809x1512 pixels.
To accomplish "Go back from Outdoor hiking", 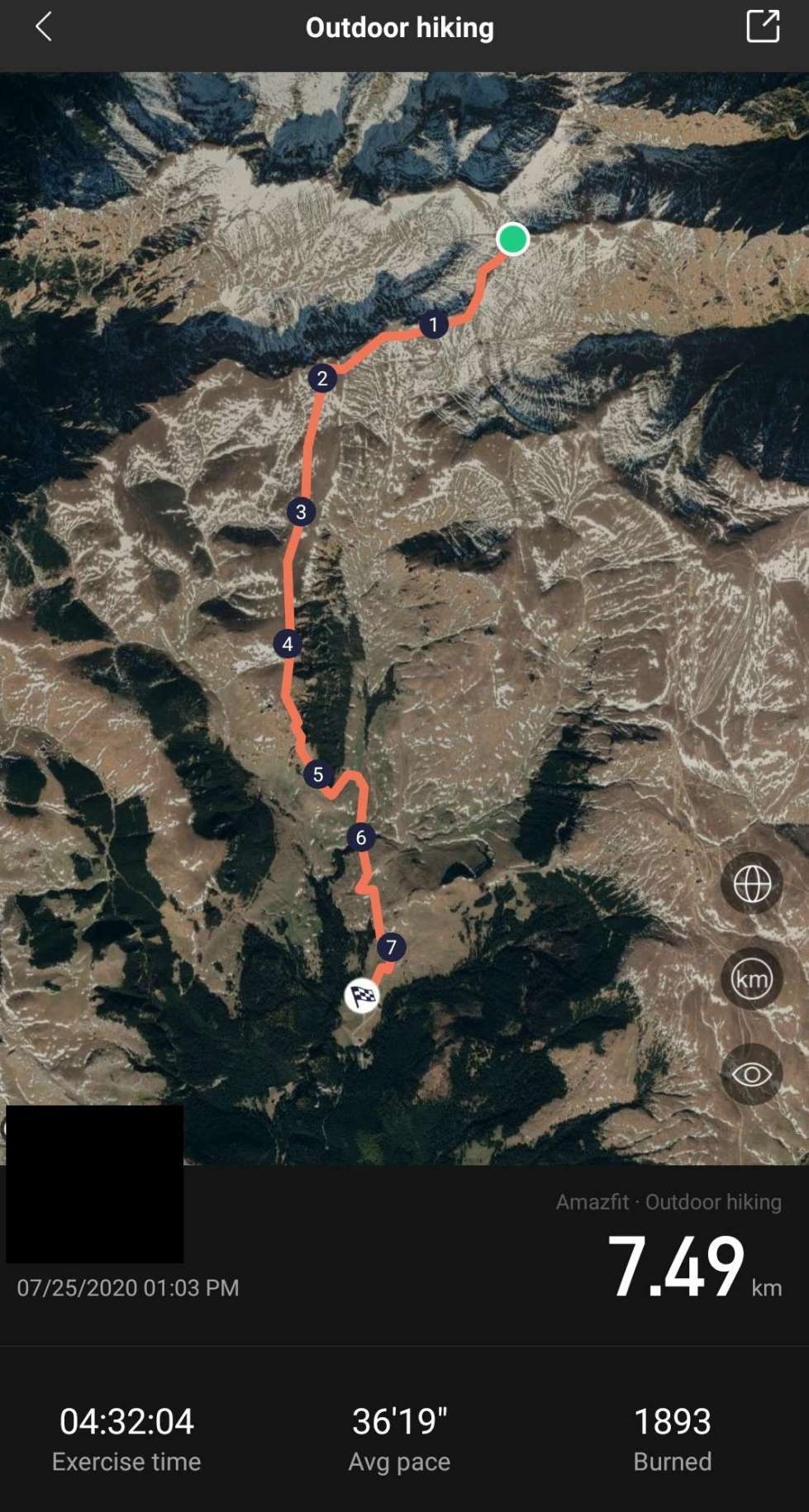I will click(x=44, y=26).
